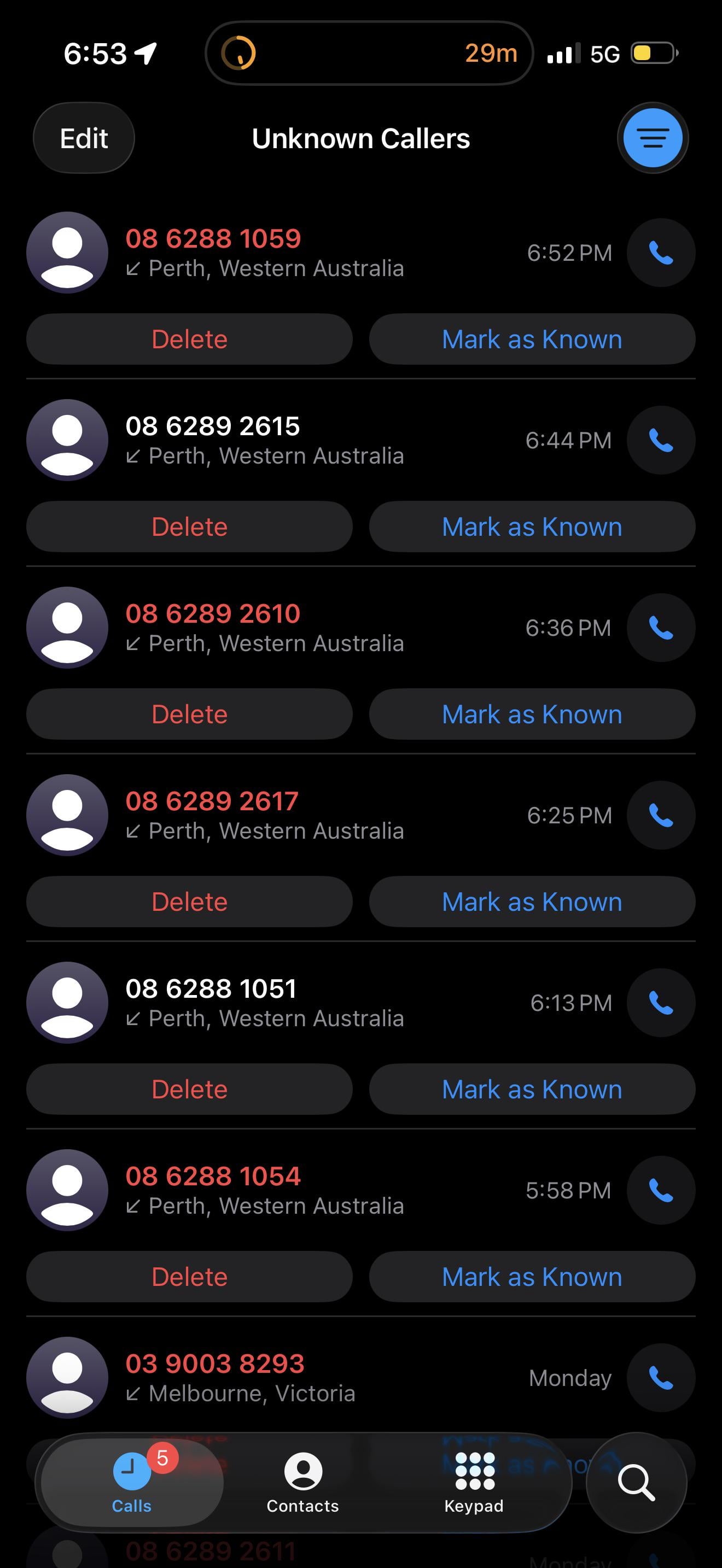The width and height of the screenshot is (722, 1568).
Task: Delete the call from 08 6288 1051
Action: click(189, 1089)
